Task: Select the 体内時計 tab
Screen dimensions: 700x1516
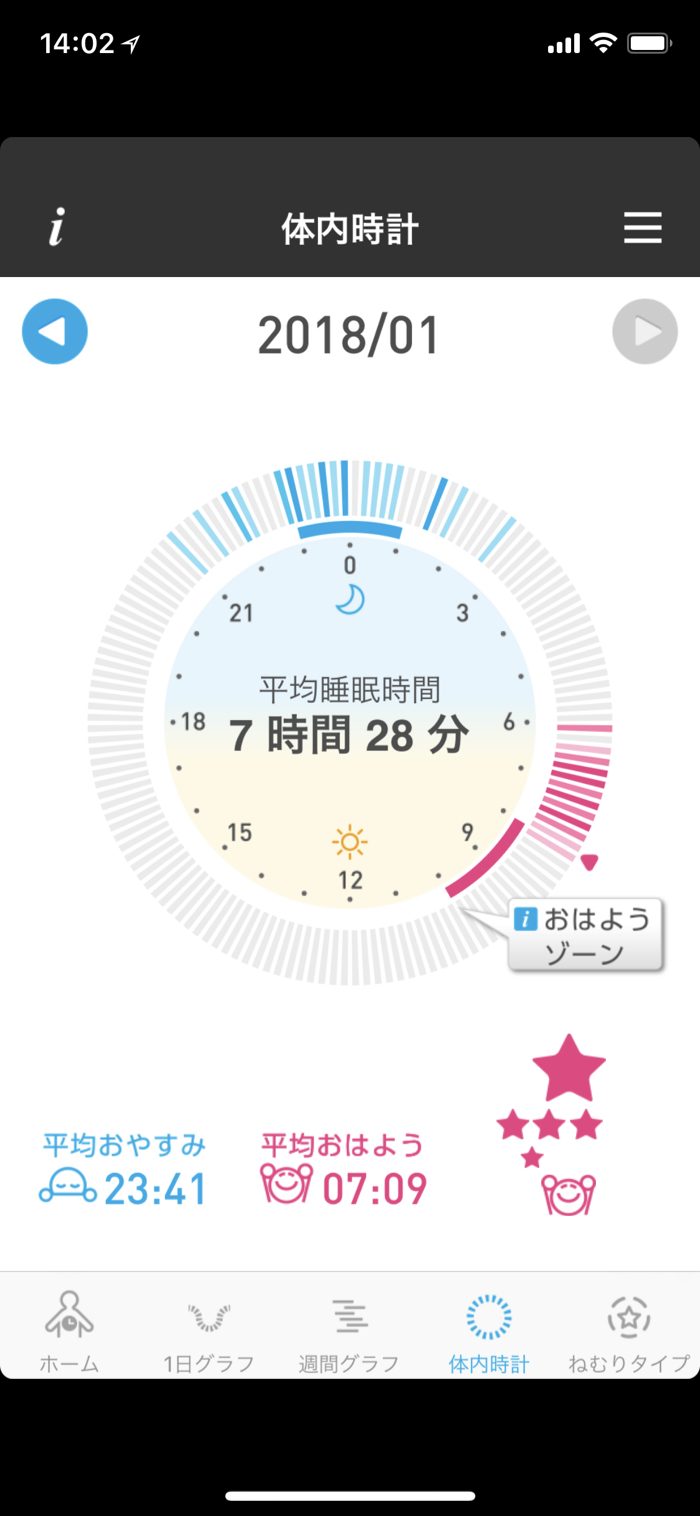Action: click(489, 1330)
